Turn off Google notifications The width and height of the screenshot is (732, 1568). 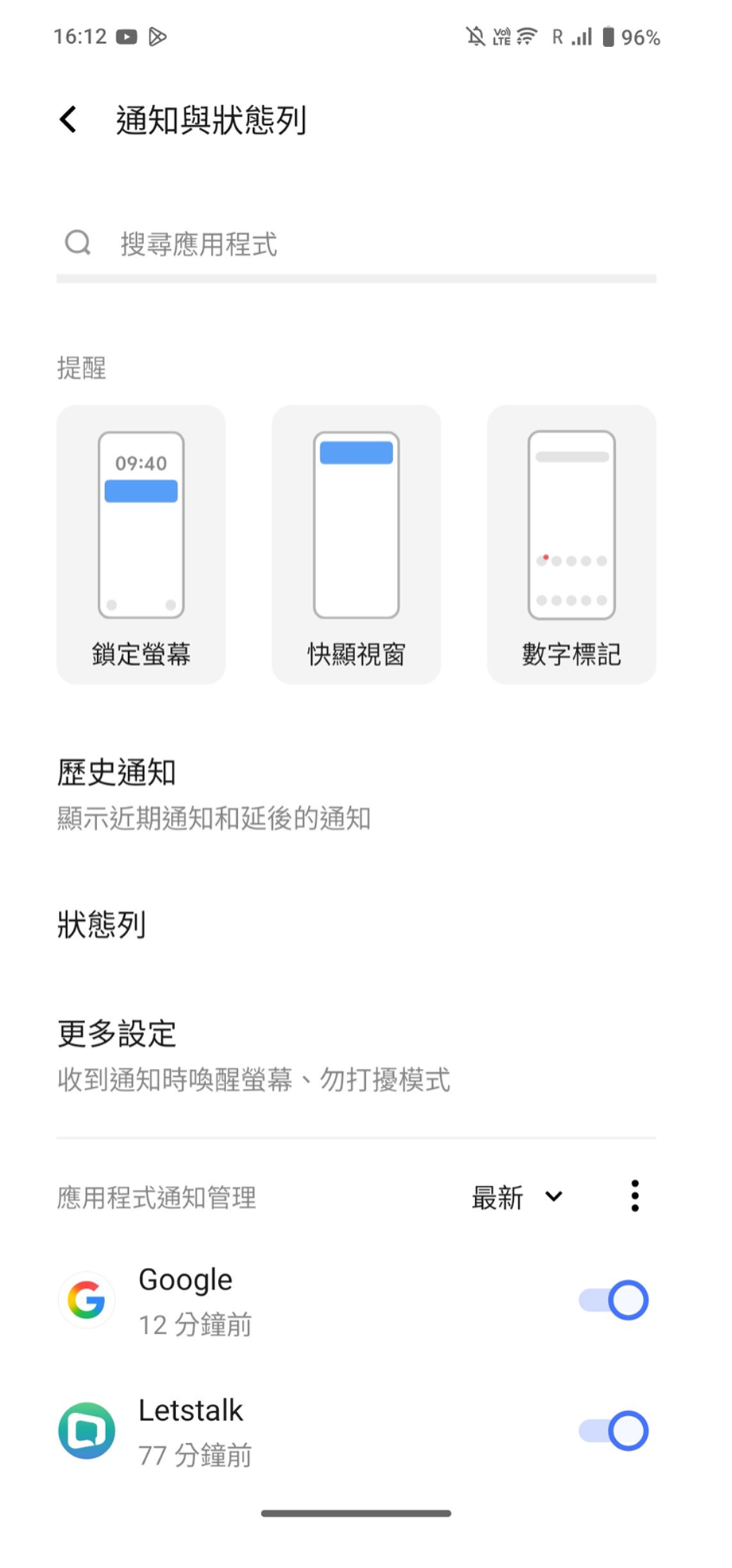613,1301
